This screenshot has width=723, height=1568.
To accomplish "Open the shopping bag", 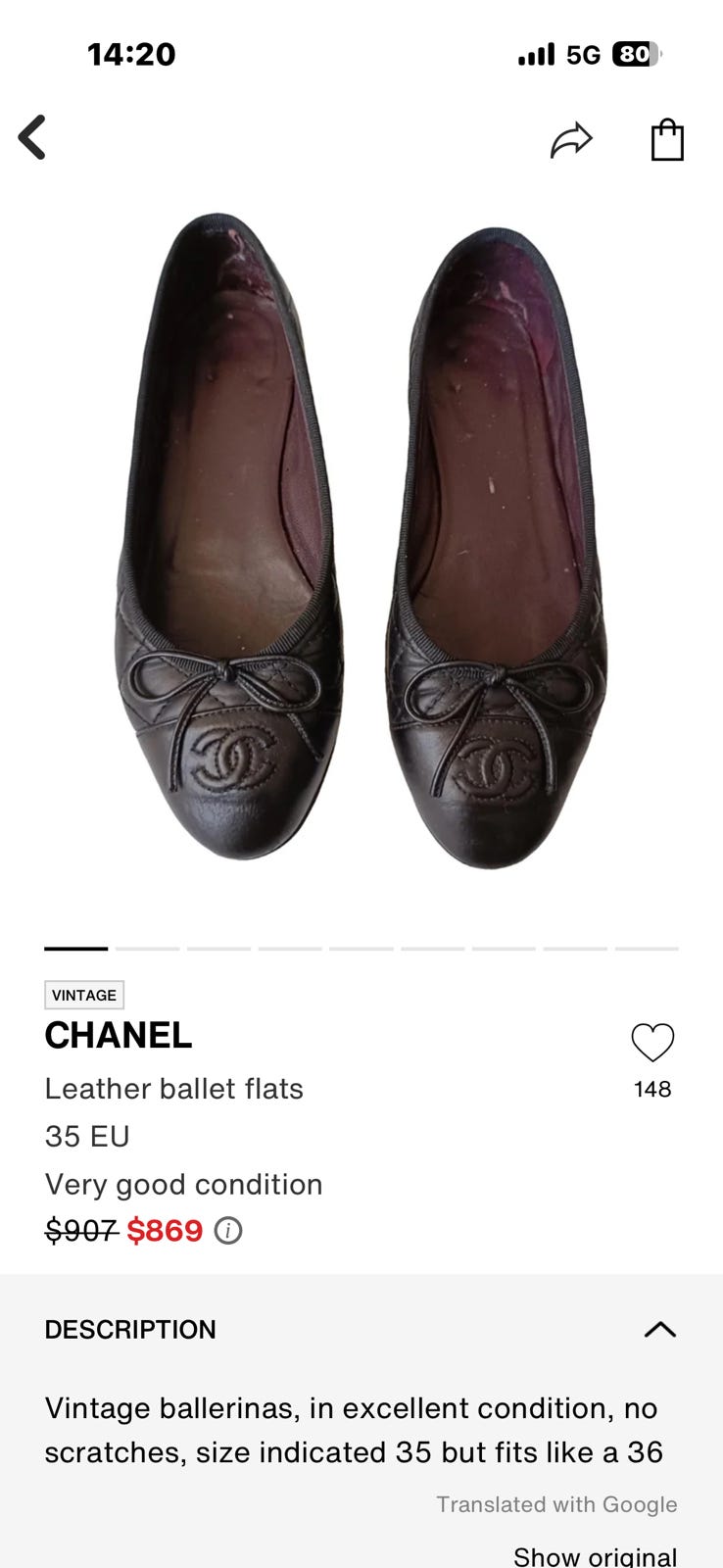I will 667,140.
